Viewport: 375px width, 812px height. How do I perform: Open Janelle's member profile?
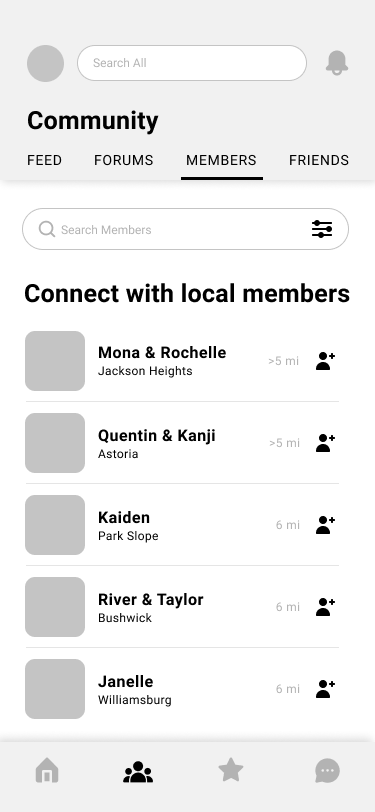(x=182, y=689)
